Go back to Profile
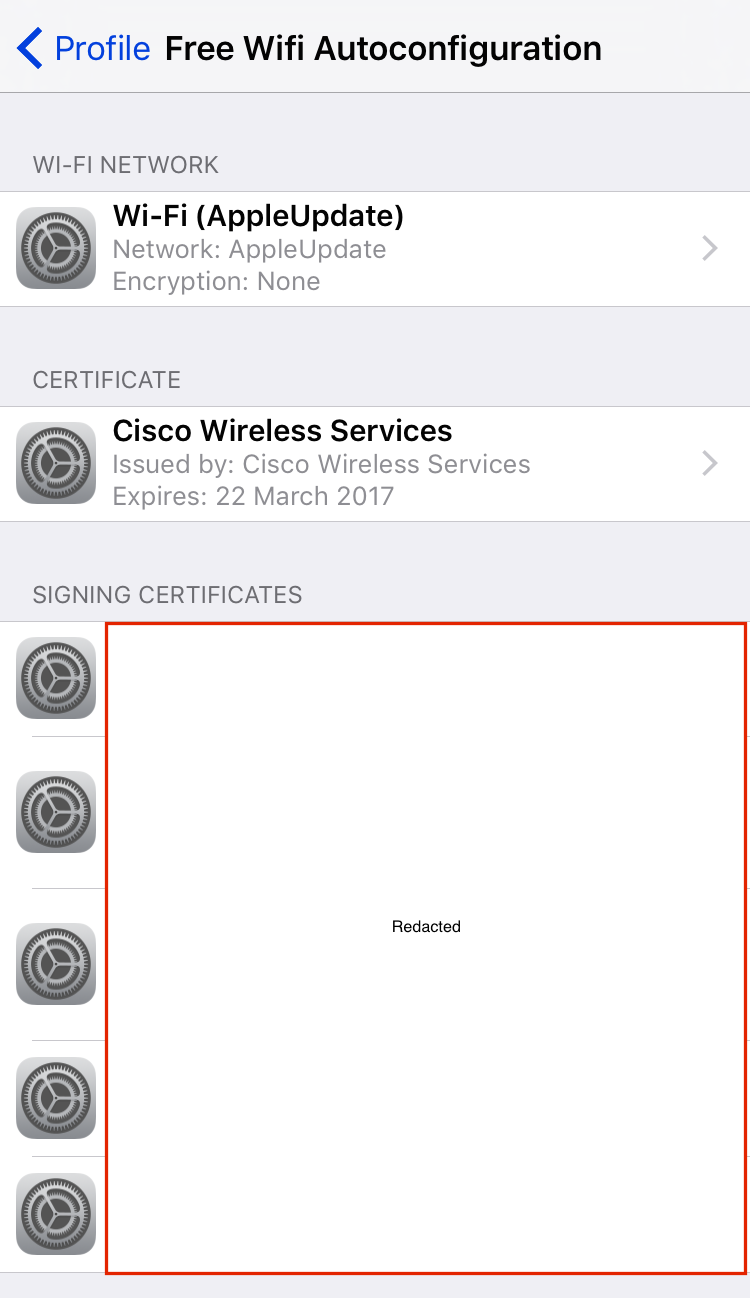The image size is (750, 1298). 84,48
